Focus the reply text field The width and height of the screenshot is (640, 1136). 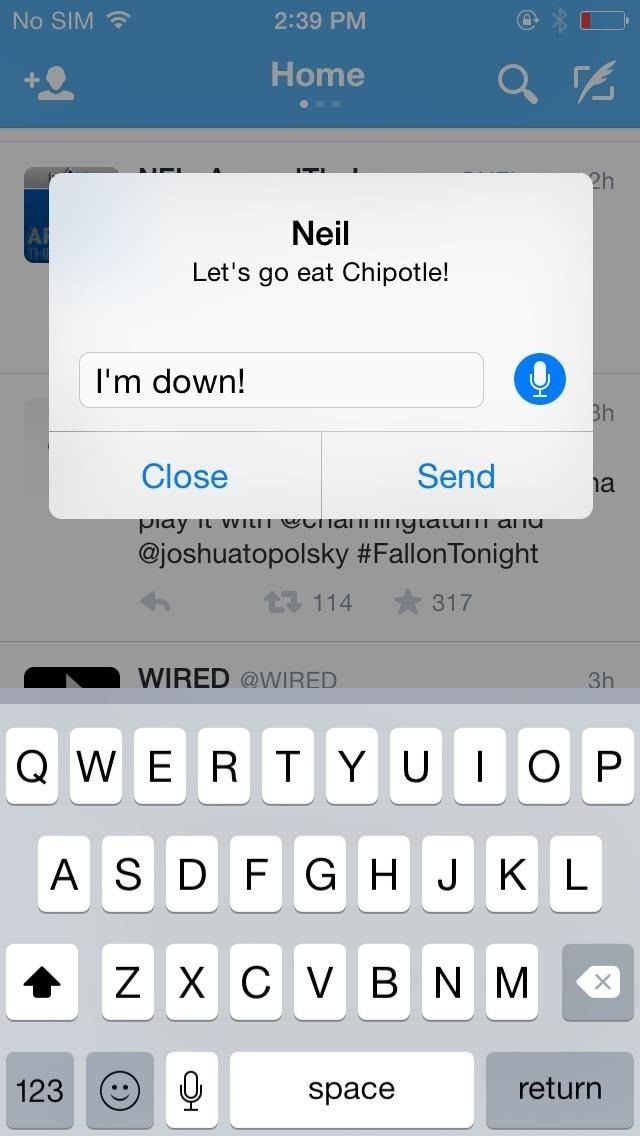tap(281, 380)
